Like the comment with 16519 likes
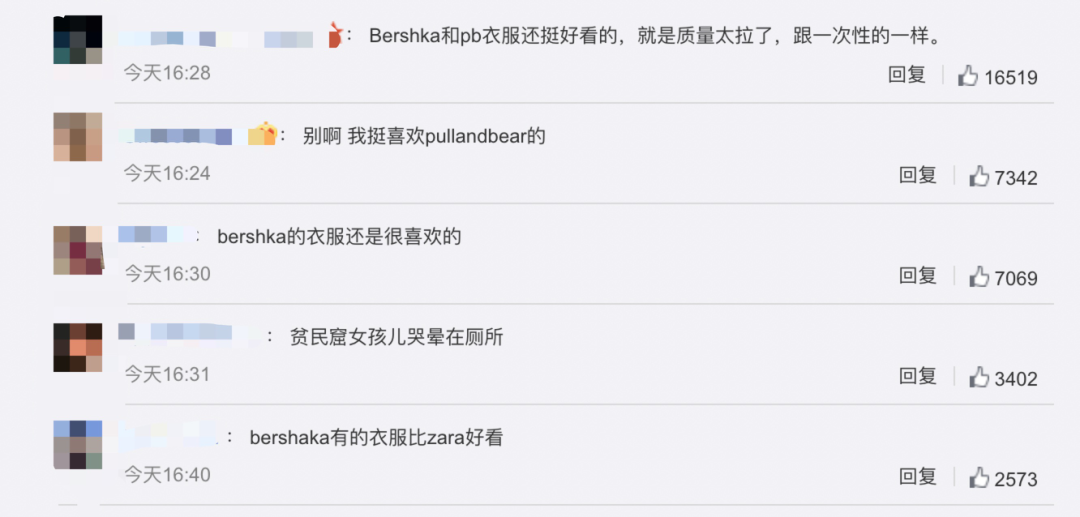Viewport: 1080px width, 517px height. (x=968, y=76)
